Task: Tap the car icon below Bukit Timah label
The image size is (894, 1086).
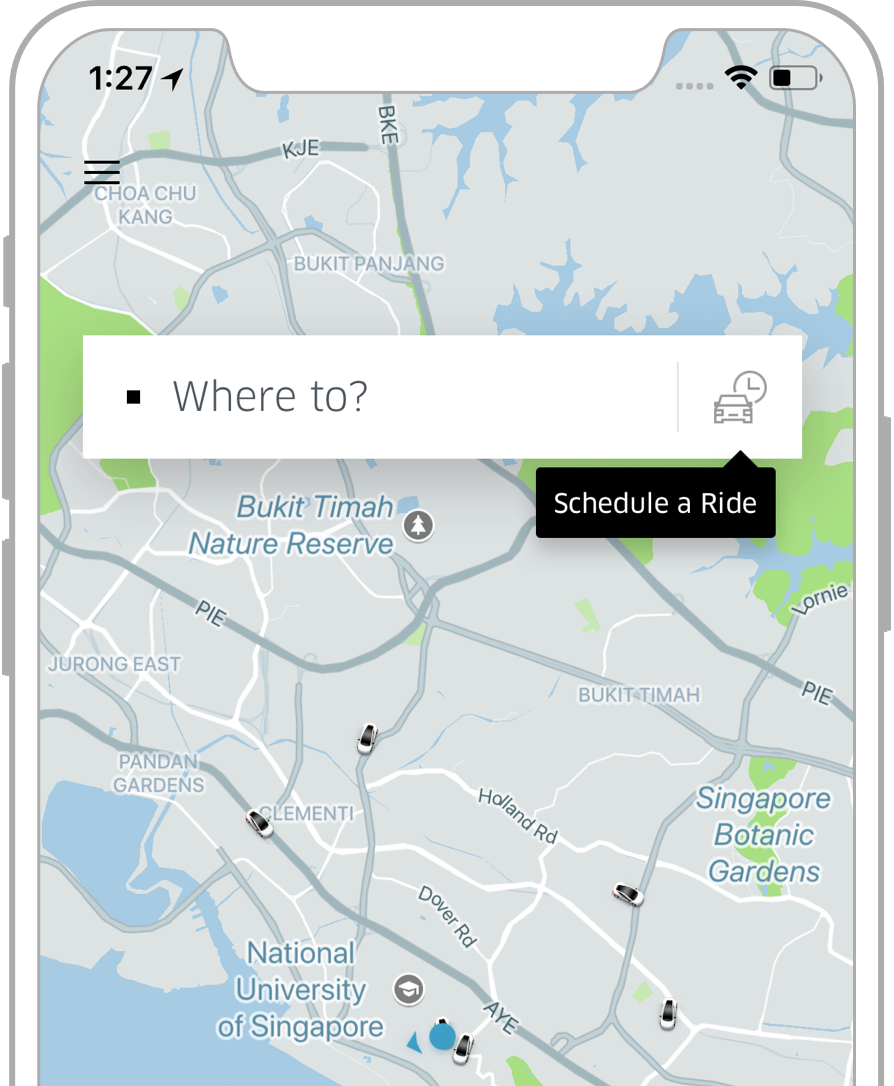Action: pyautogui.click(x=368, y=738)
